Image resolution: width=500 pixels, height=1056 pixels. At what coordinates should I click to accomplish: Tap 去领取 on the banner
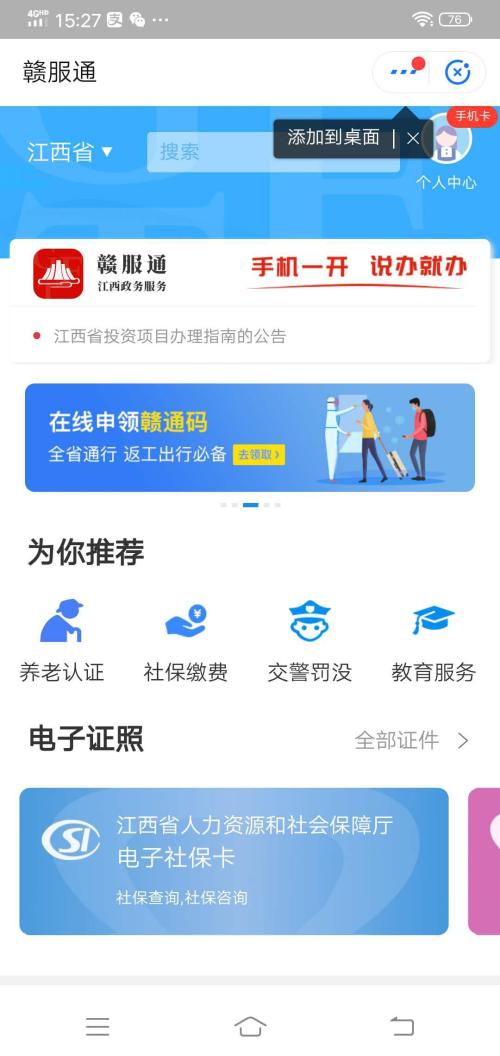(x=259, y=455)
